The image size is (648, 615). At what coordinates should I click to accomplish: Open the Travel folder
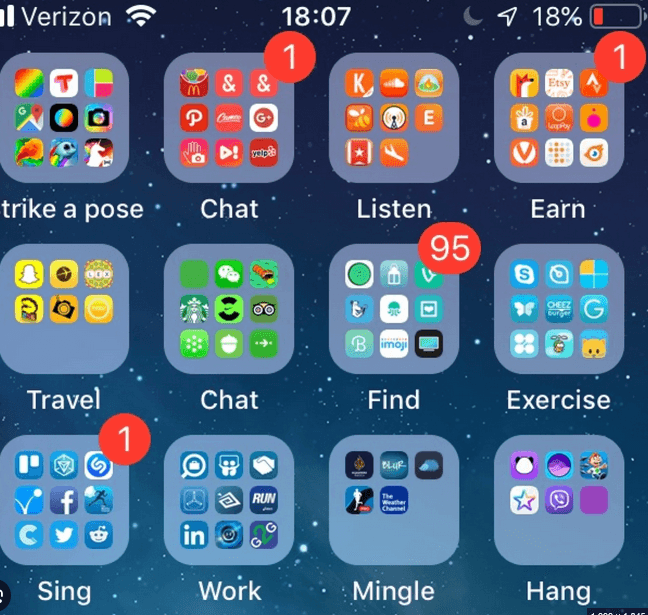click(x=64, y=308)
